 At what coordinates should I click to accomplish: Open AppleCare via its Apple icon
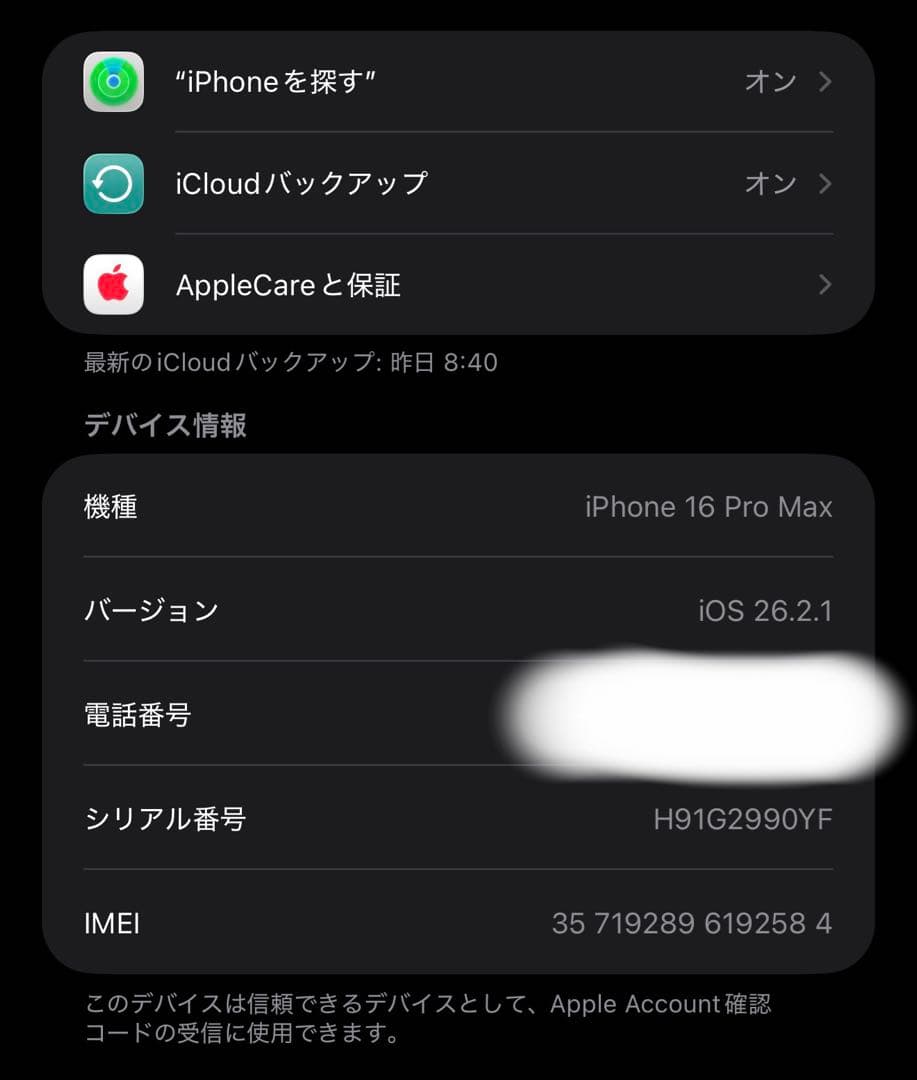point(113,285)
